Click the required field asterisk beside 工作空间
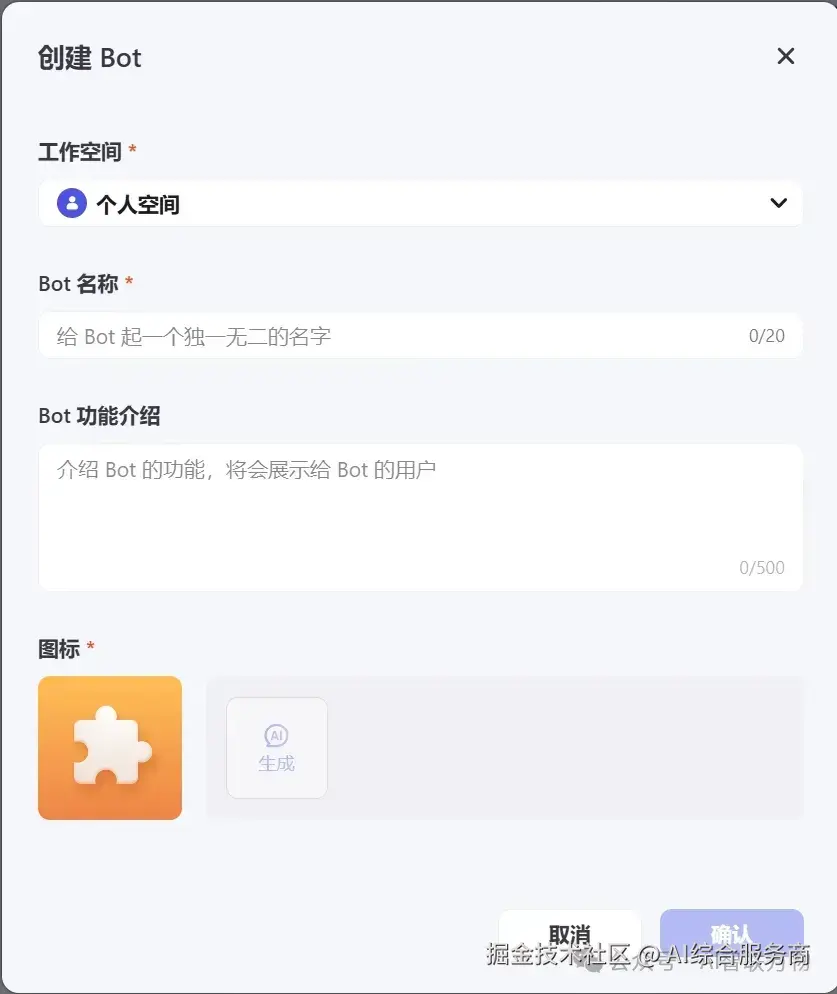The width and height of the screenshot is (837, 994). (133, 147)
